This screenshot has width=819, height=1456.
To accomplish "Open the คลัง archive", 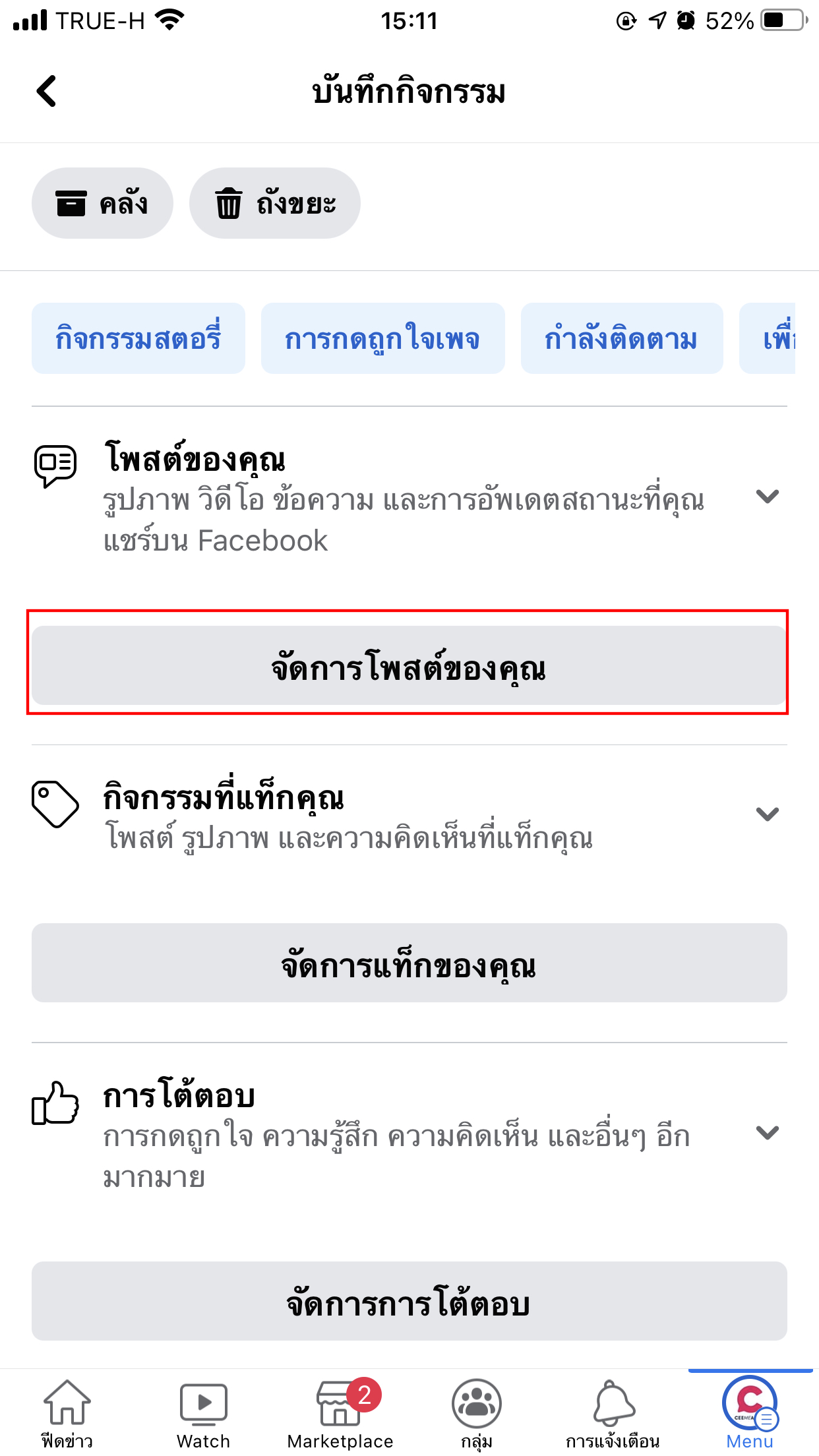I will point(102,203).
